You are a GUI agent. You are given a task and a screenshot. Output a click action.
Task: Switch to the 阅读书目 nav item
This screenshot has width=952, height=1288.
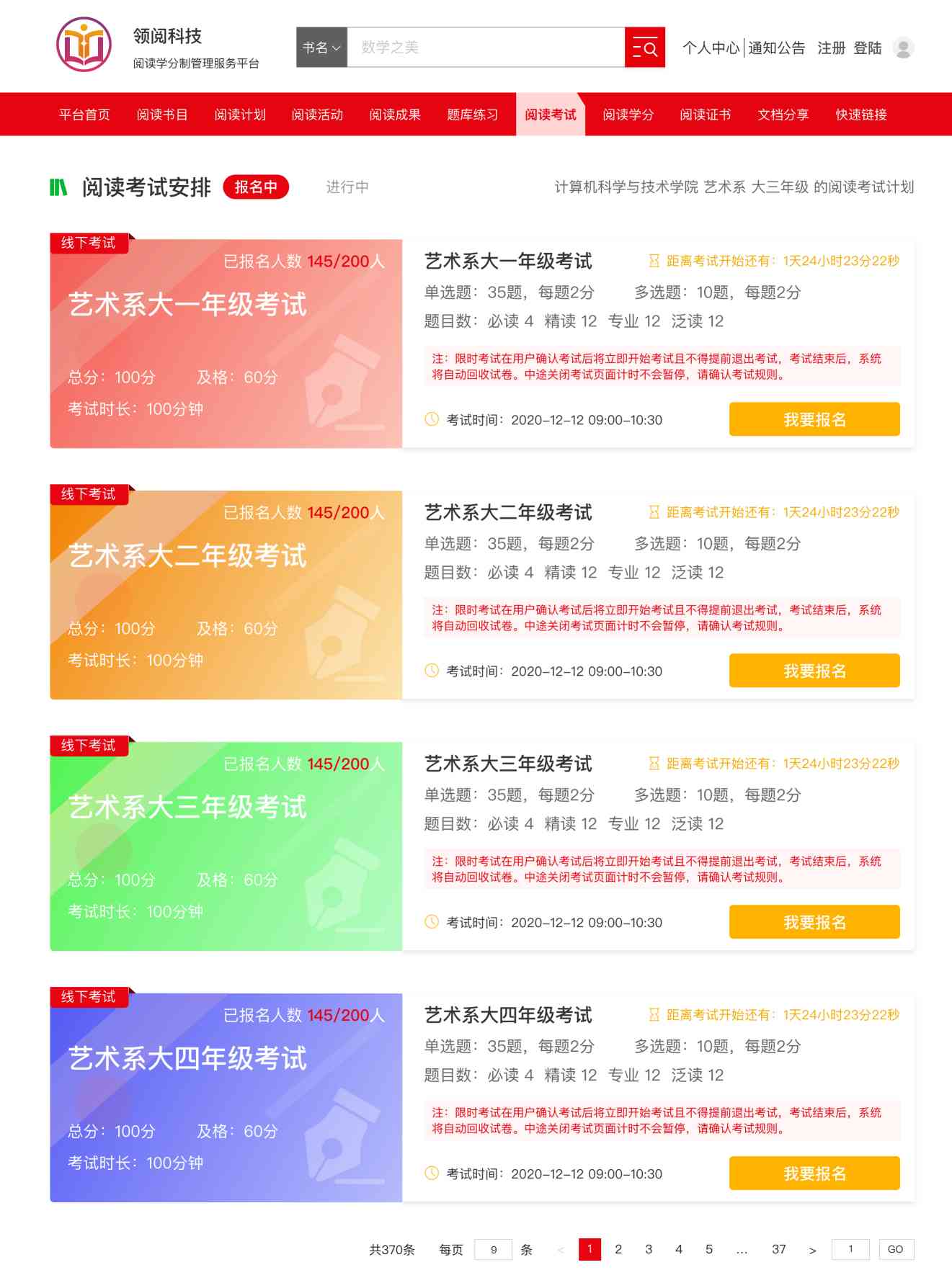(x=162, y=115)
